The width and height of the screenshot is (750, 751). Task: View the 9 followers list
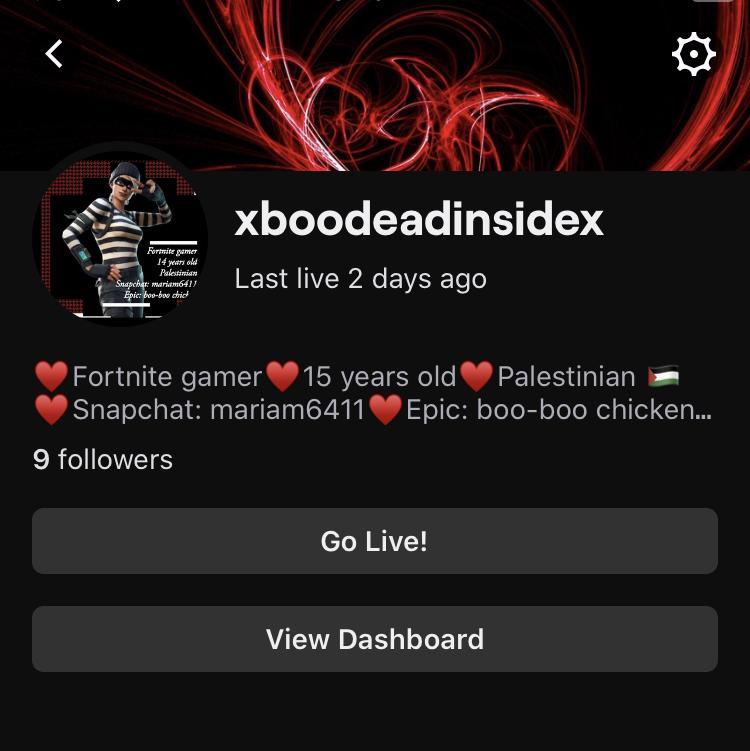(103, 459)
